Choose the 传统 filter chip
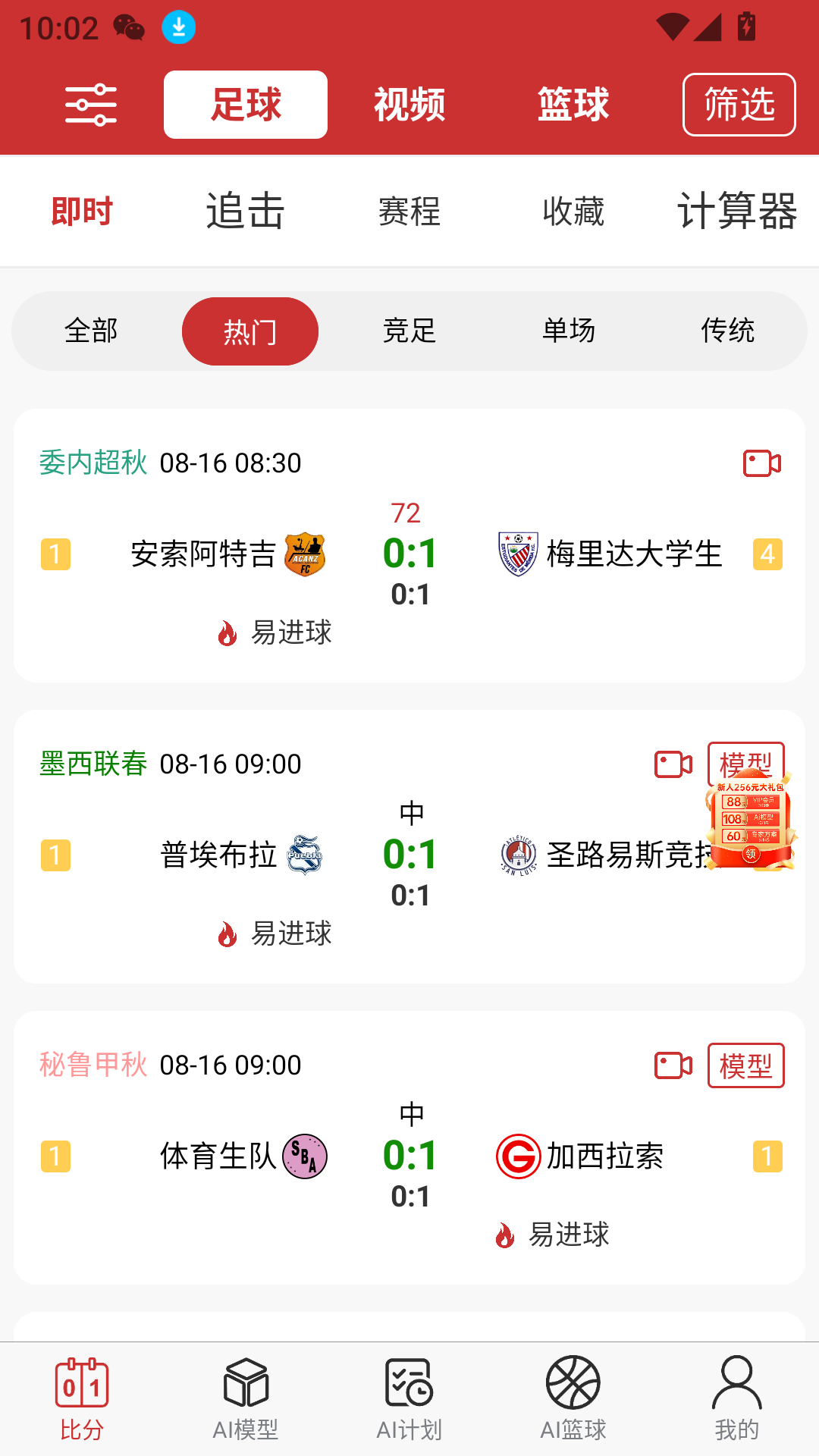Image resolution: width=819 pixels, height=1456 pixels. 727,331
